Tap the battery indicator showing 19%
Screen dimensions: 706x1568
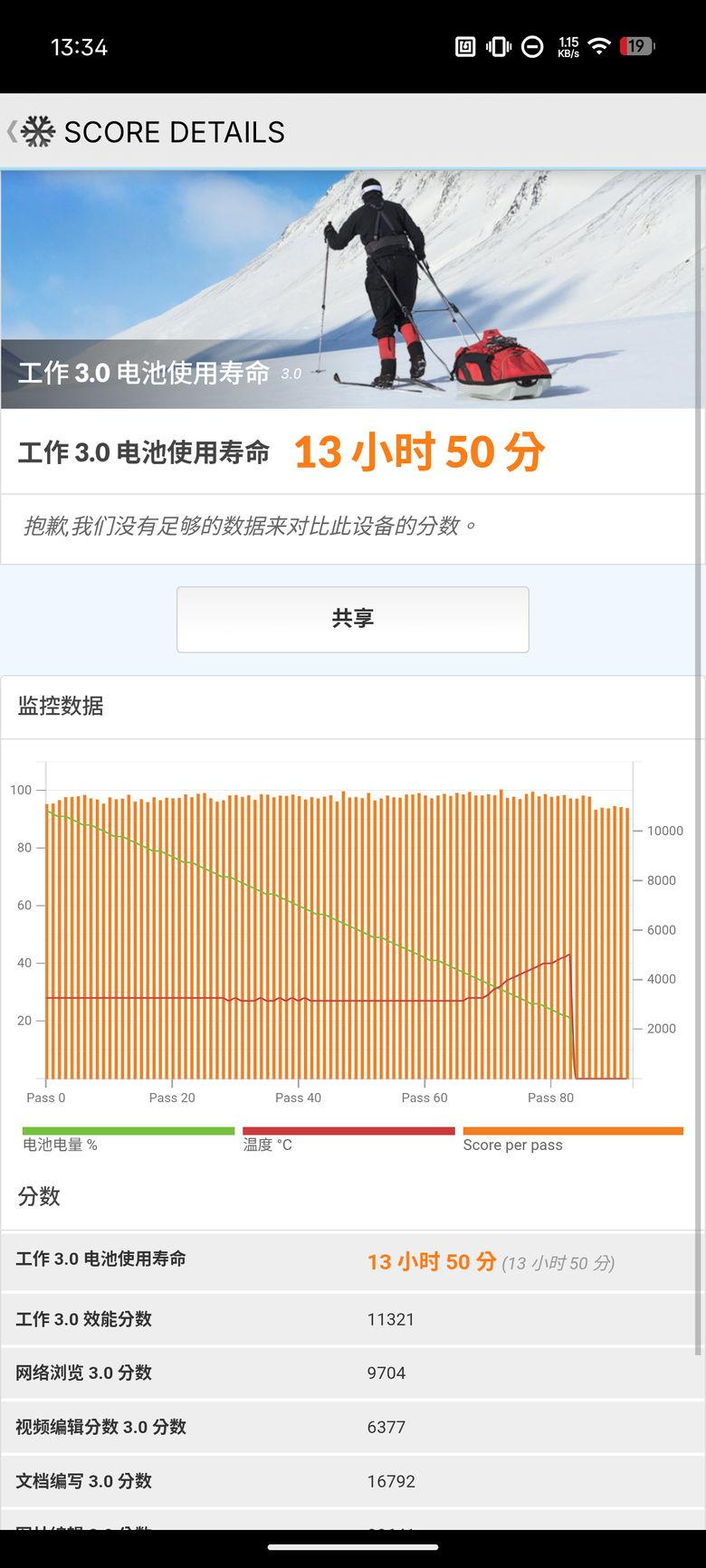point(638,45)
